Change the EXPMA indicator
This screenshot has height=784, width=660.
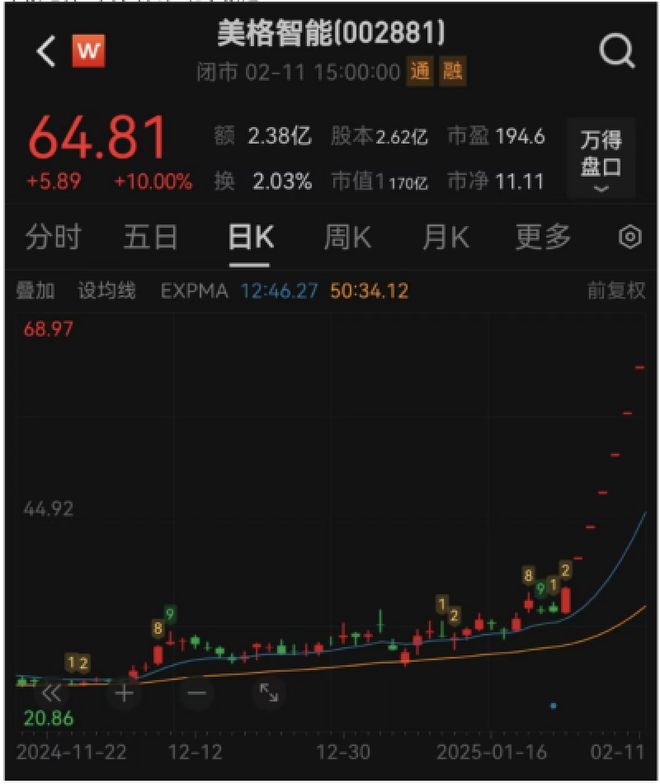pyautogui.click(x=194, y=291)
